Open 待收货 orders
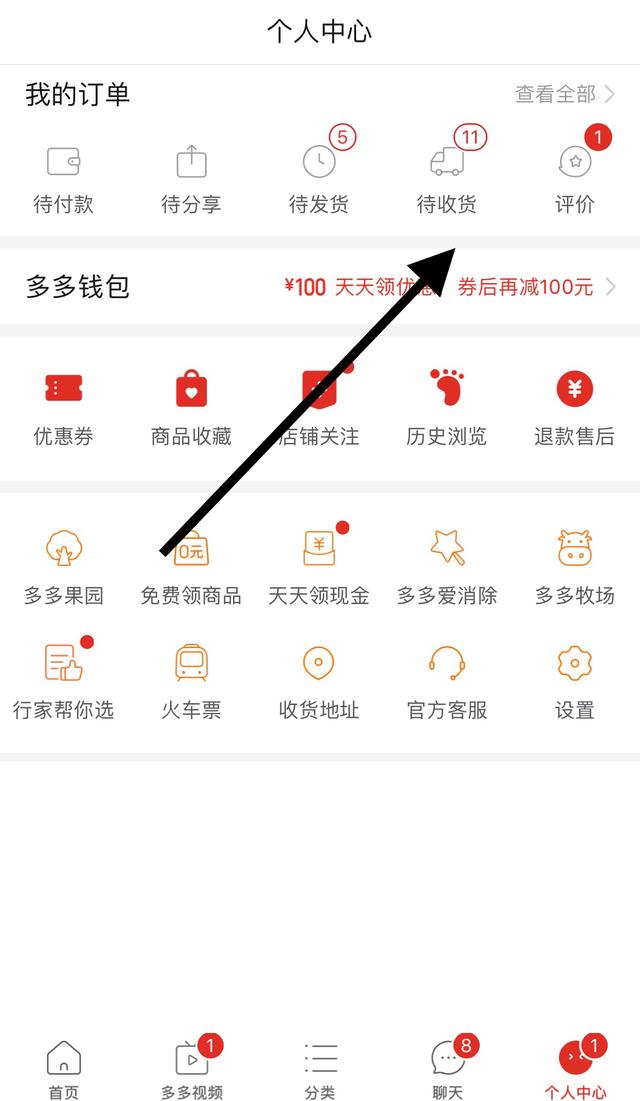Screen dimensions: 640x1101 click(x=446, y=177)
